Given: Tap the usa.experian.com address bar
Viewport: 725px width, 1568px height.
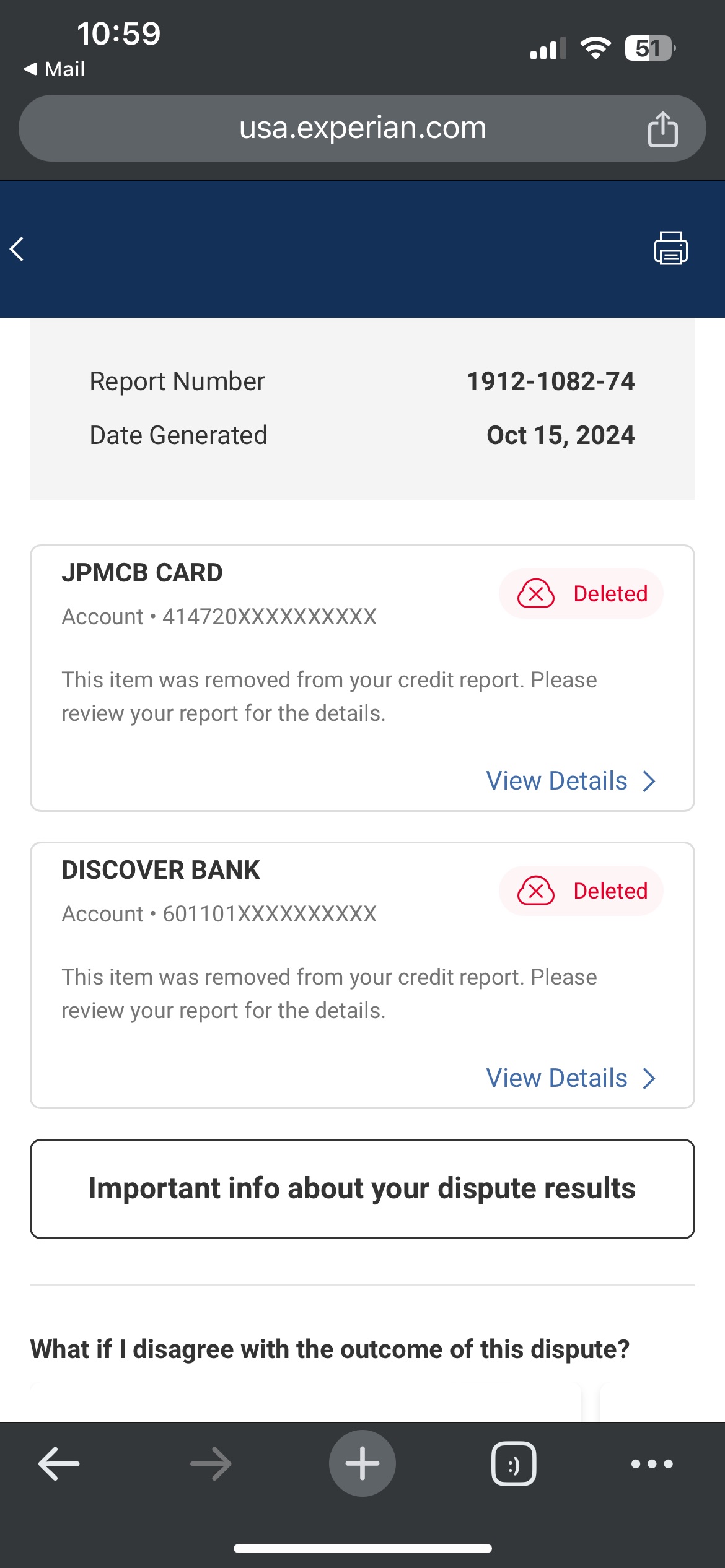Looking at the screenshot, I should (362, 128).
